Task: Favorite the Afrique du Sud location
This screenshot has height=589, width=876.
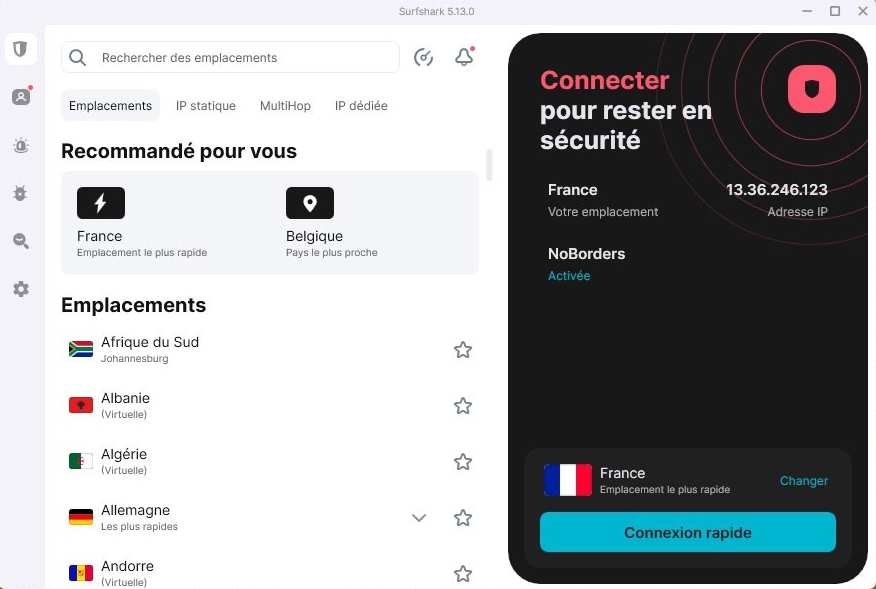Action: (x=463, y=350)
